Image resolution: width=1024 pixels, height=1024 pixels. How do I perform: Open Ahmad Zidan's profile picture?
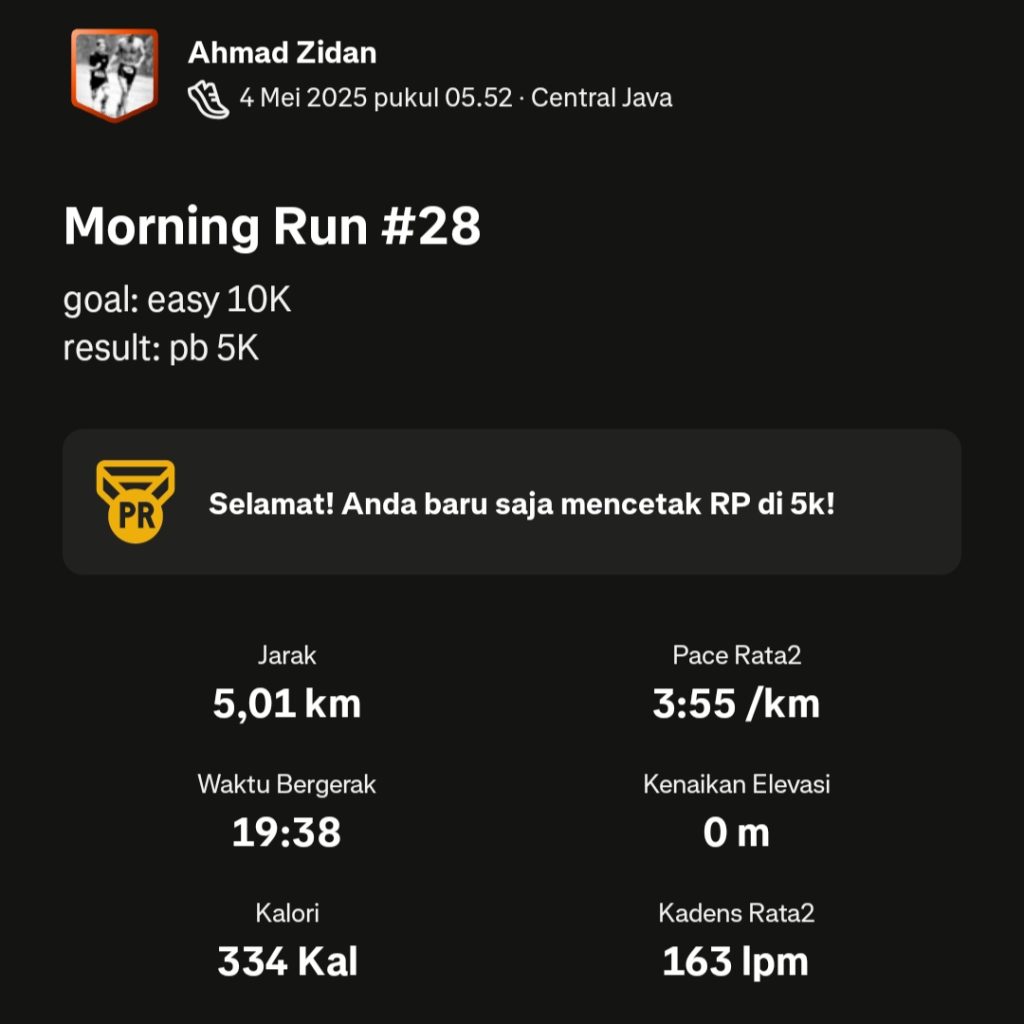coord(114,74)
